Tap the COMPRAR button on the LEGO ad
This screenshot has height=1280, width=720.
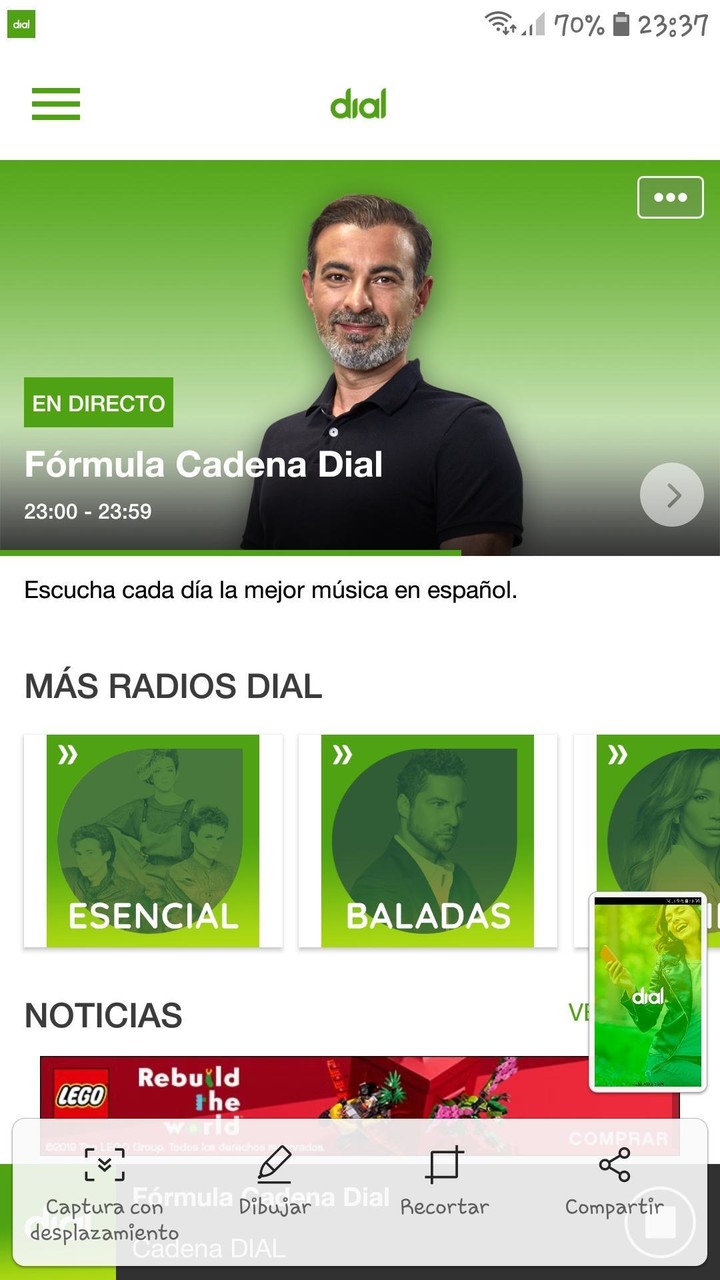pos(618,1139)
